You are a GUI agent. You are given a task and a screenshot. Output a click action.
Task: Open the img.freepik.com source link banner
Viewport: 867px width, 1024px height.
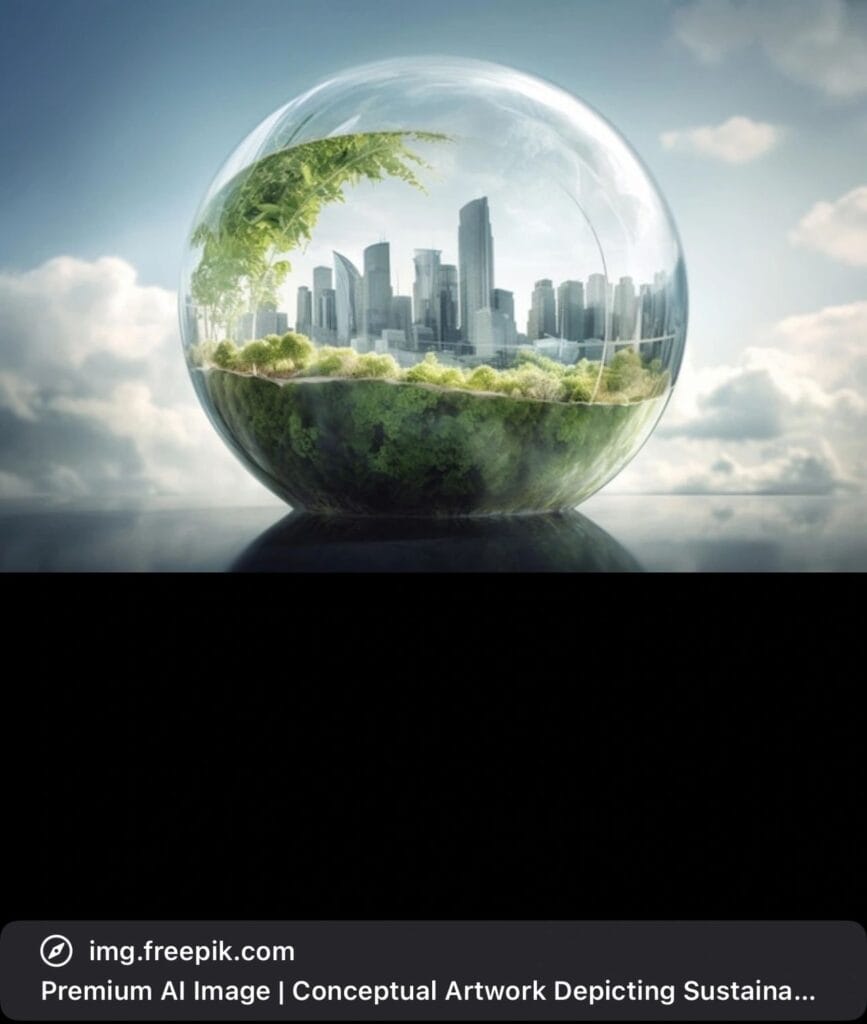click(x=432, y=970)
